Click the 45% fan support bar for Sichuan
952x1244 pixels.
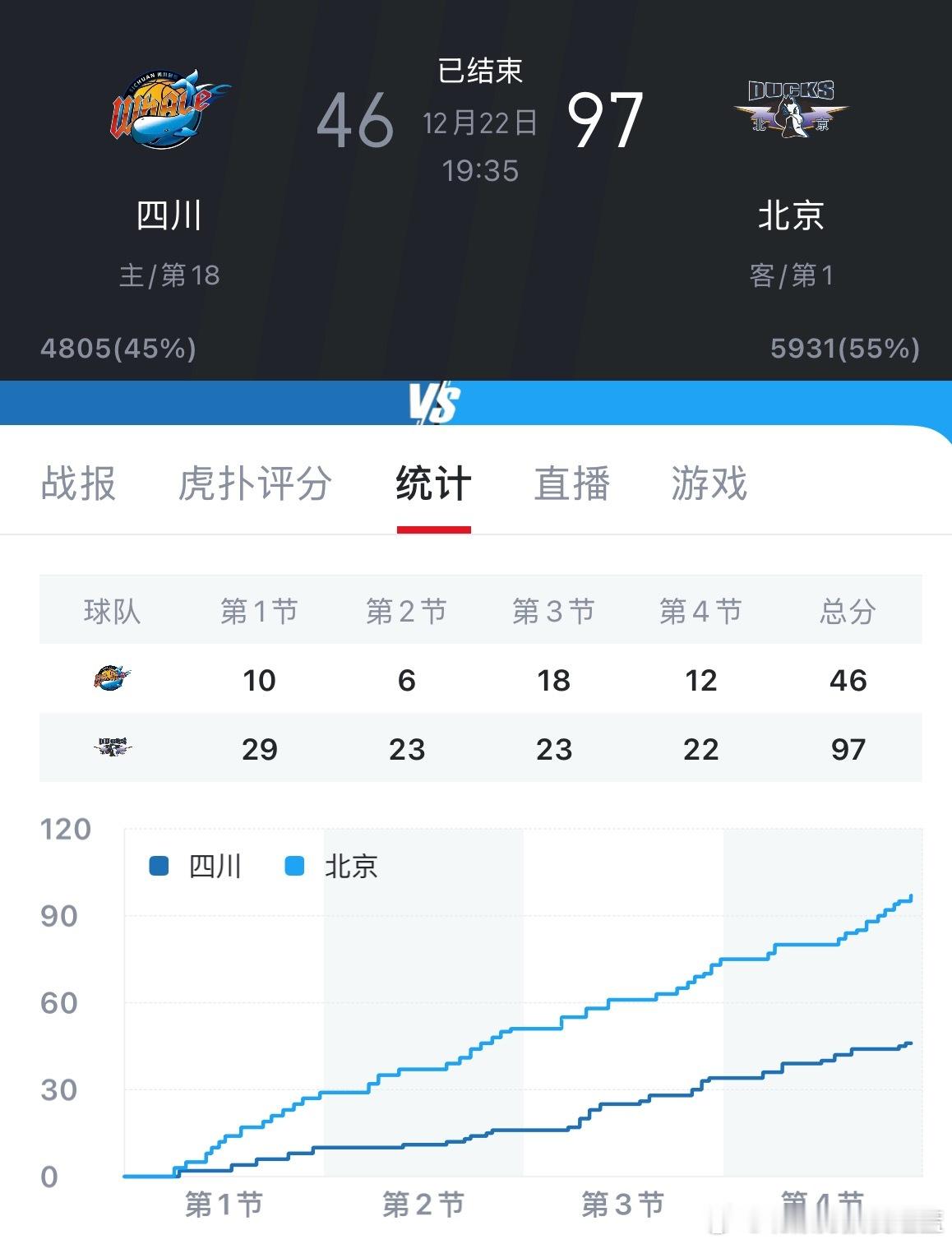pyautogui.click(x=118, y=348)
